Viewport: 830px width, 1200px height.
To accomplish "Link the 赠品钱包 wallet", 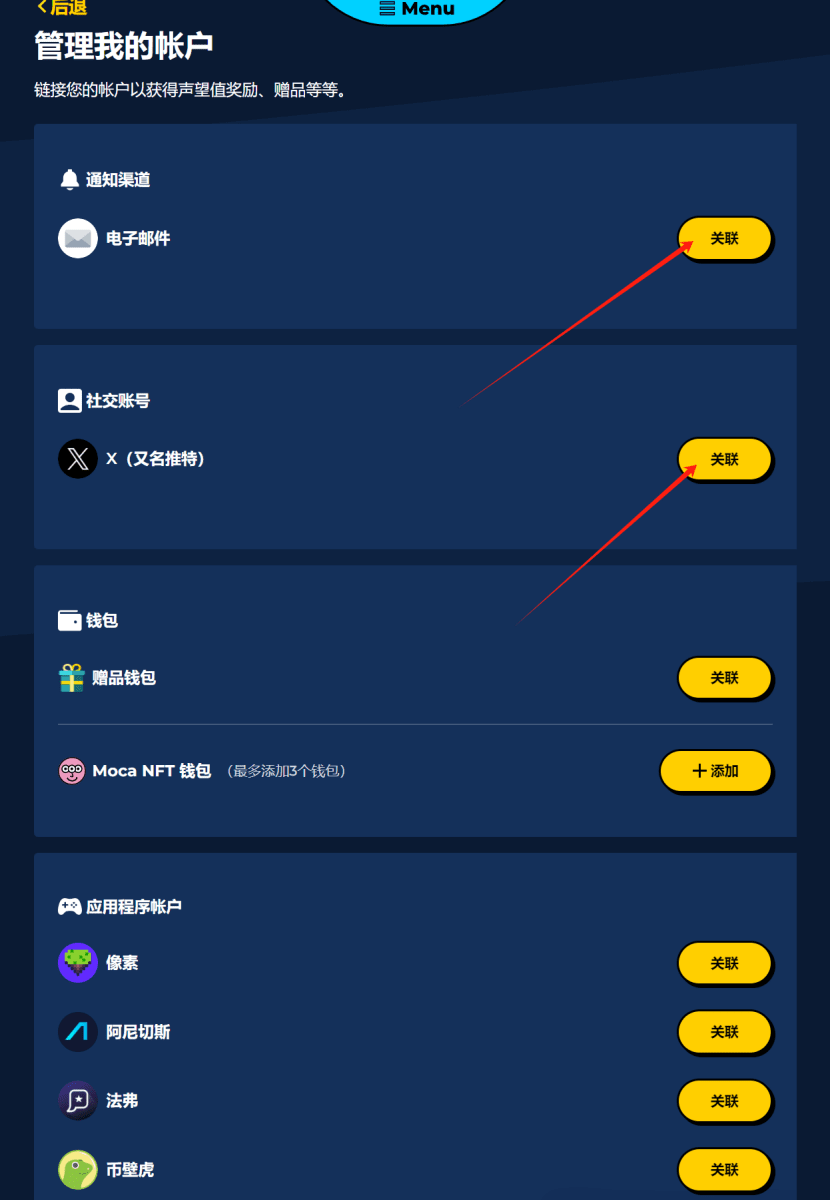I will (724, 678).
